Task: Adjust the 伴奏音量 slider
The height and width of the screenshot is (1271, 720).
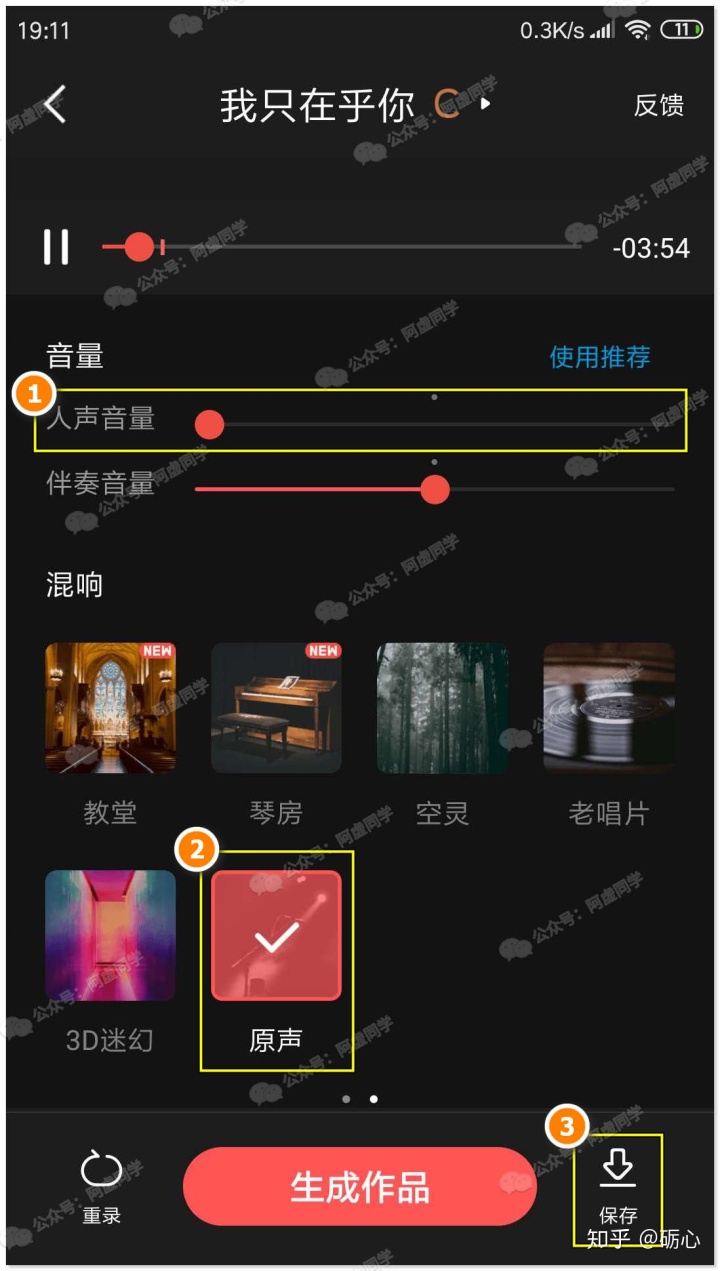Action: [x=434, y=489]
